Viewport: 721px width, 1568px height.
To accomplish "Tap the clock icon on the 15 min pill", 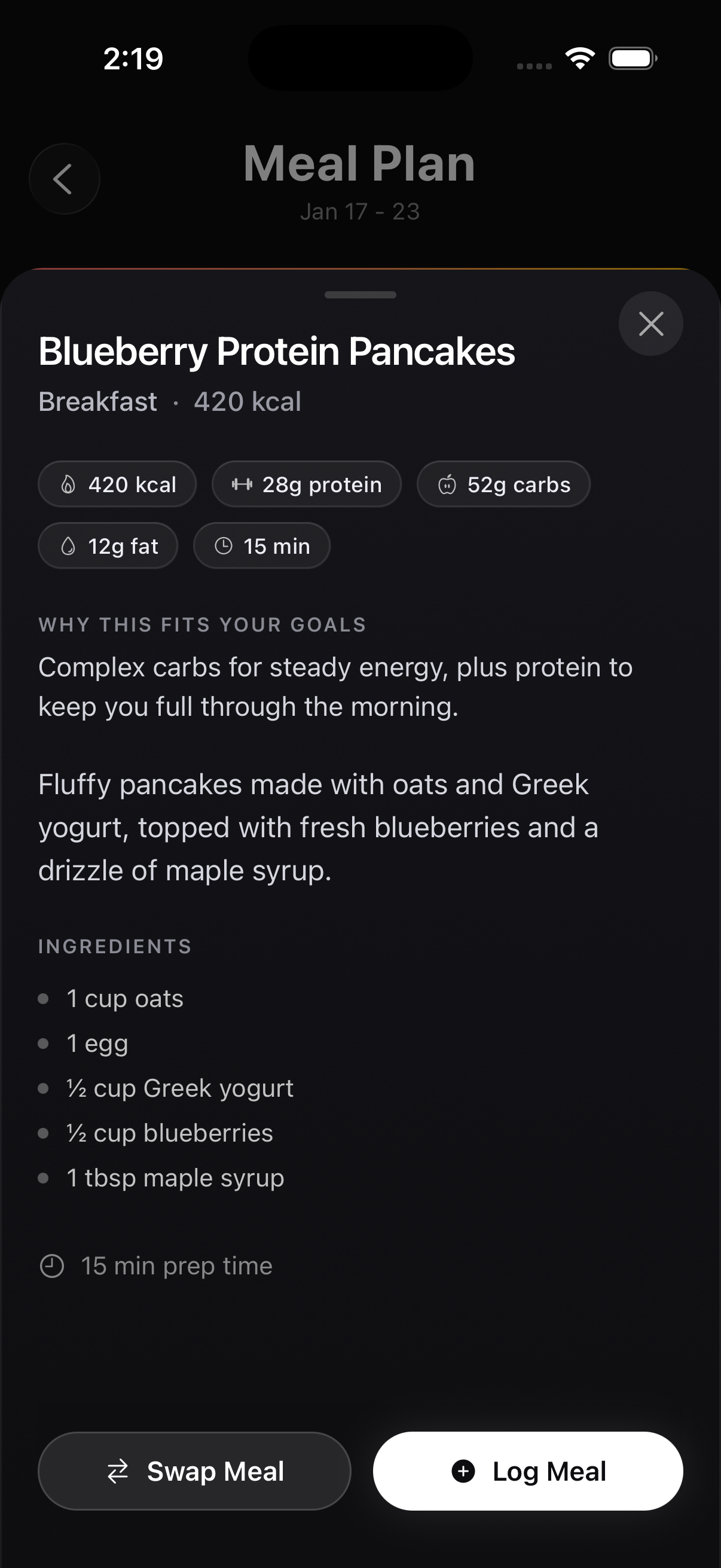I will pos(224,546).
